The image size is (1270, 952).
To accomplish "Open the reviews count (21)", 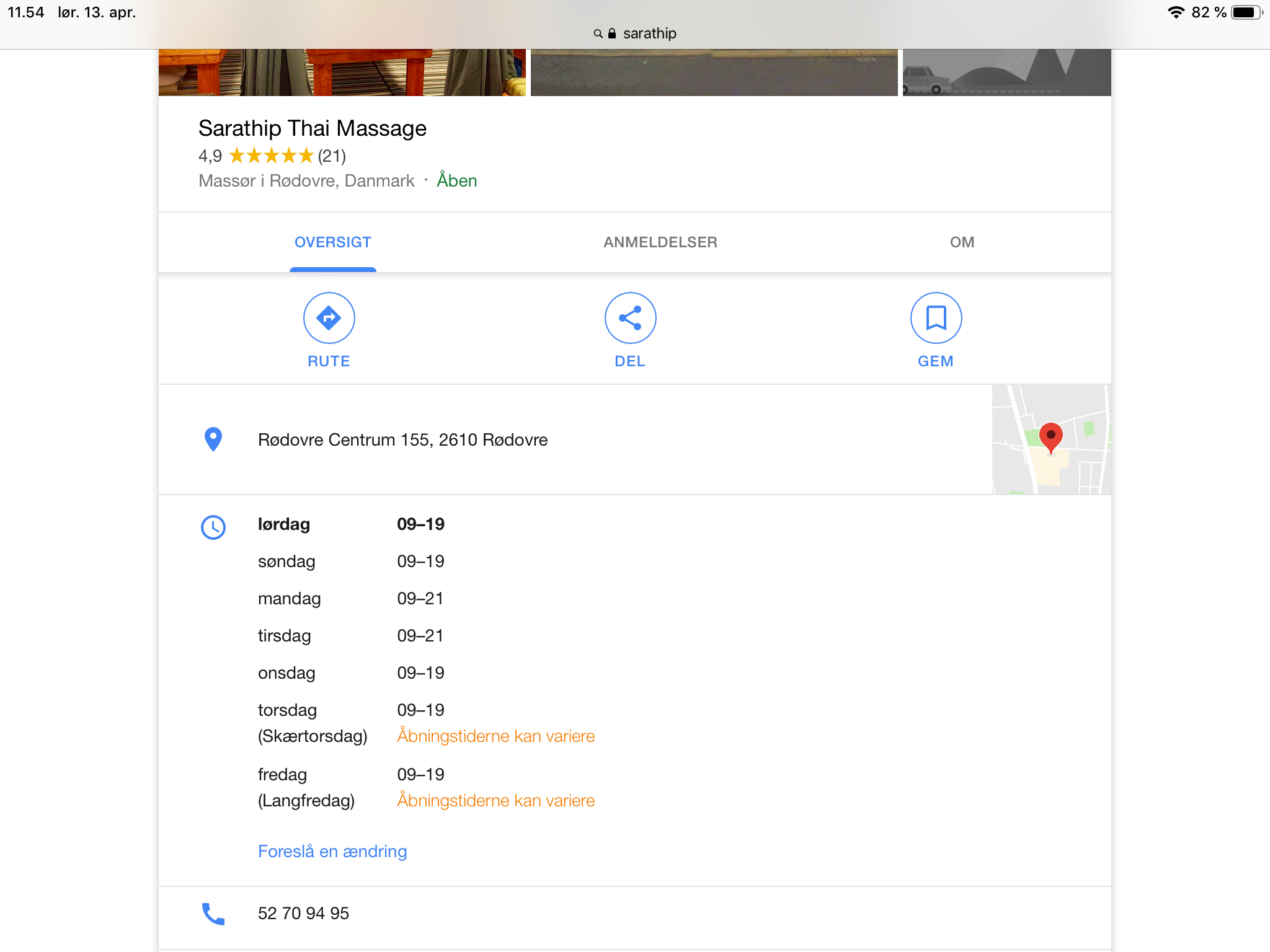I will point(332,156).
